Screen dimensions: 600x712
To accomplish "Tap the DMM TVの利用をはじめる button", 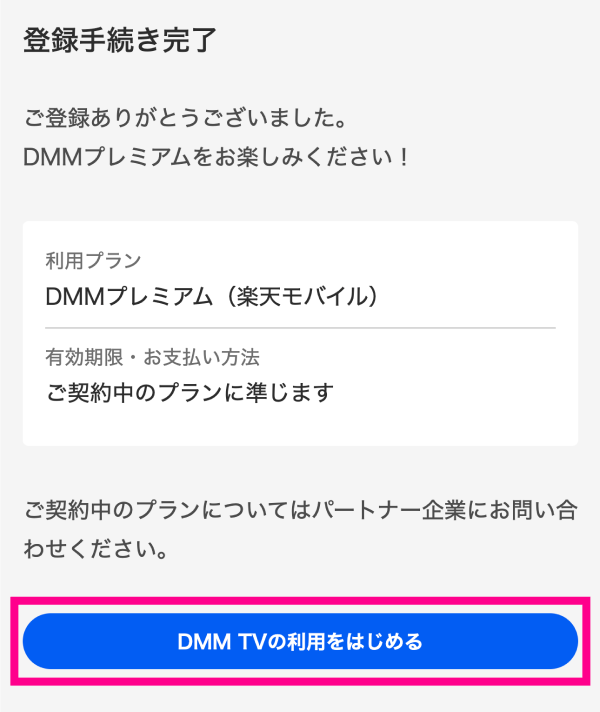I will (x=300, y=641).
